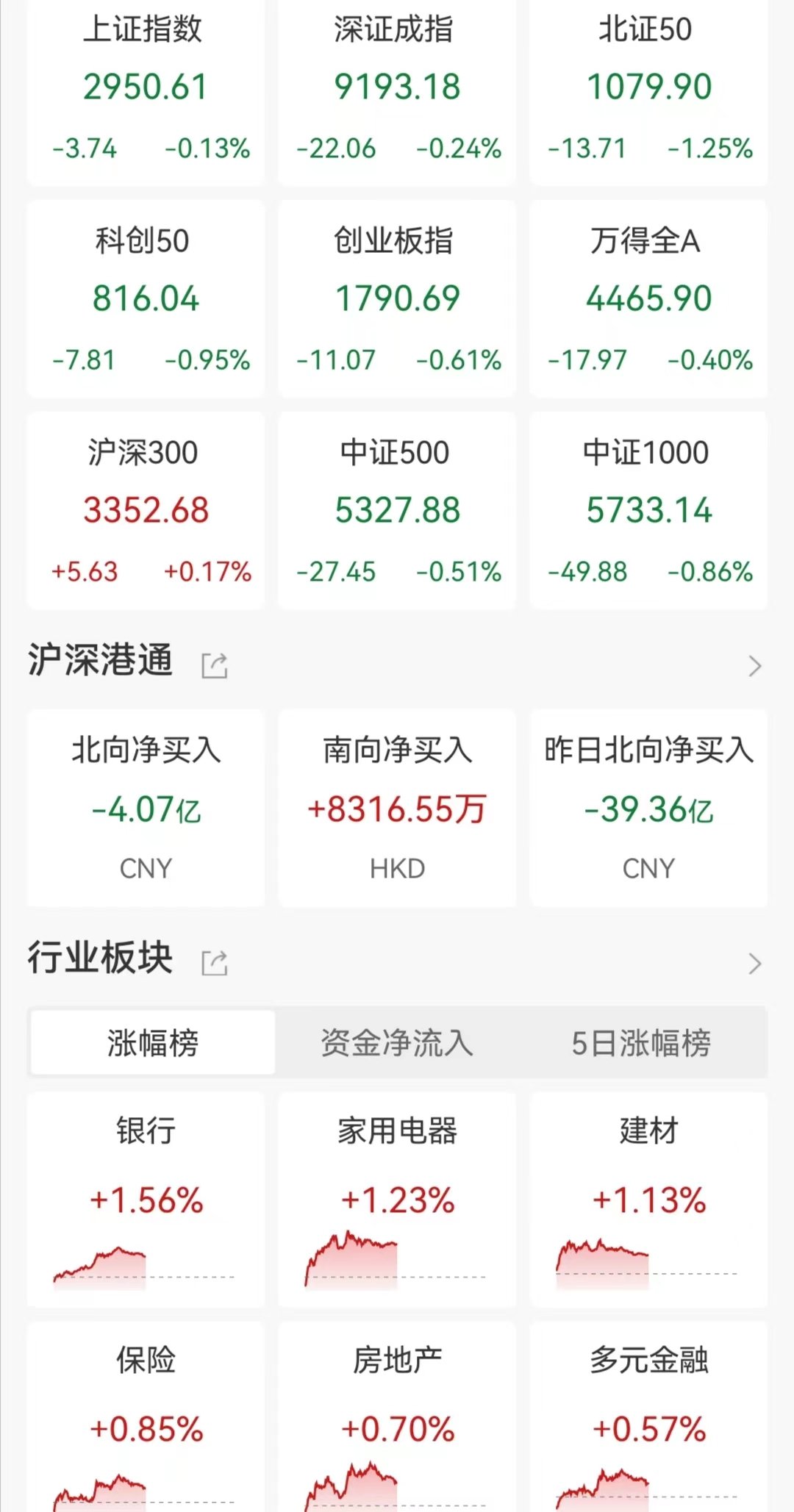
Task: View the 家用电器 sector card
Action: [397, 1199]
